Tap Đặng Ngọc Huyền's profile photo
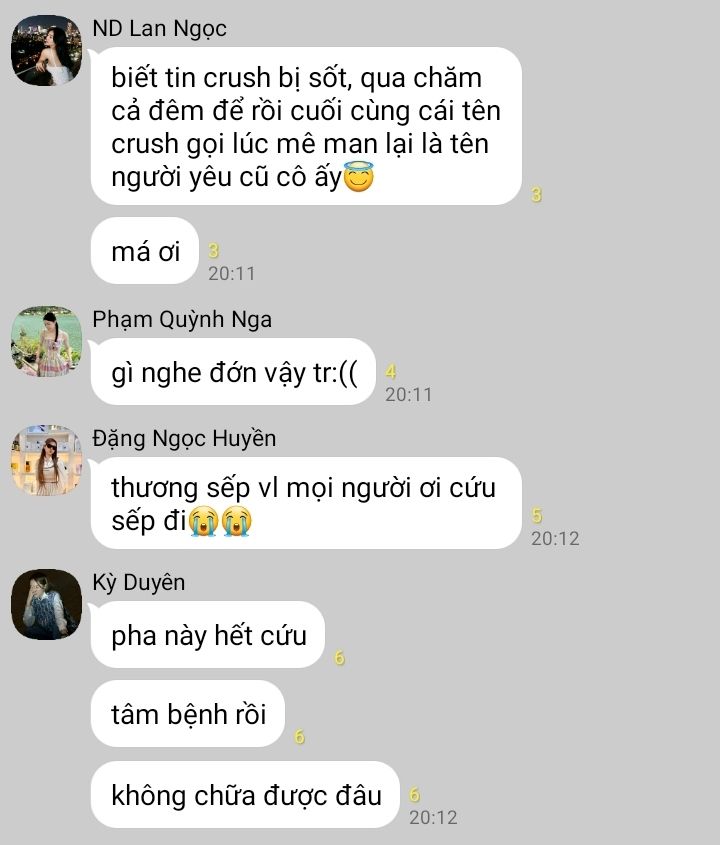This screenshot has height=845, width=720. coord(46,460)
